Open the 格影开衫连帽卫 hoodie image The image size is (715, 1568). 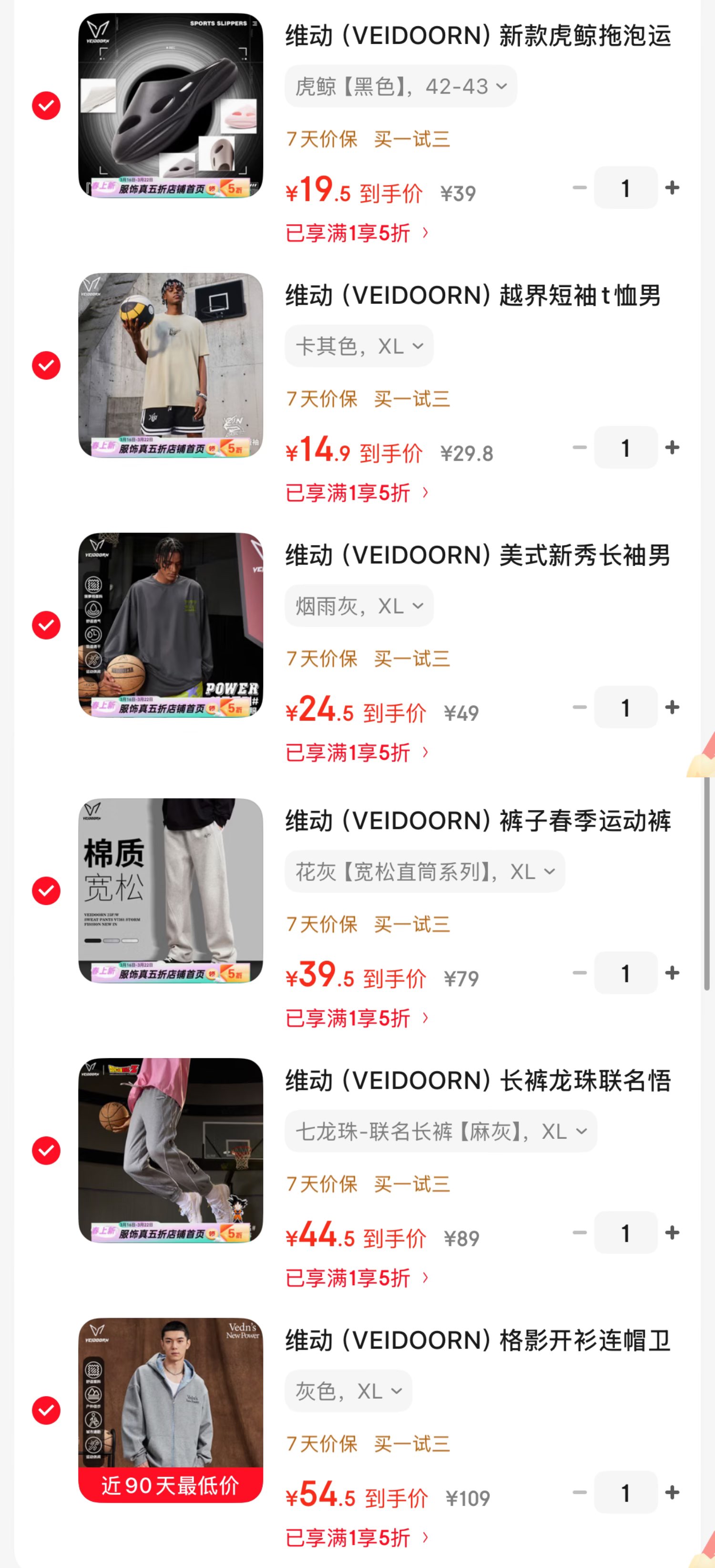170,1410
